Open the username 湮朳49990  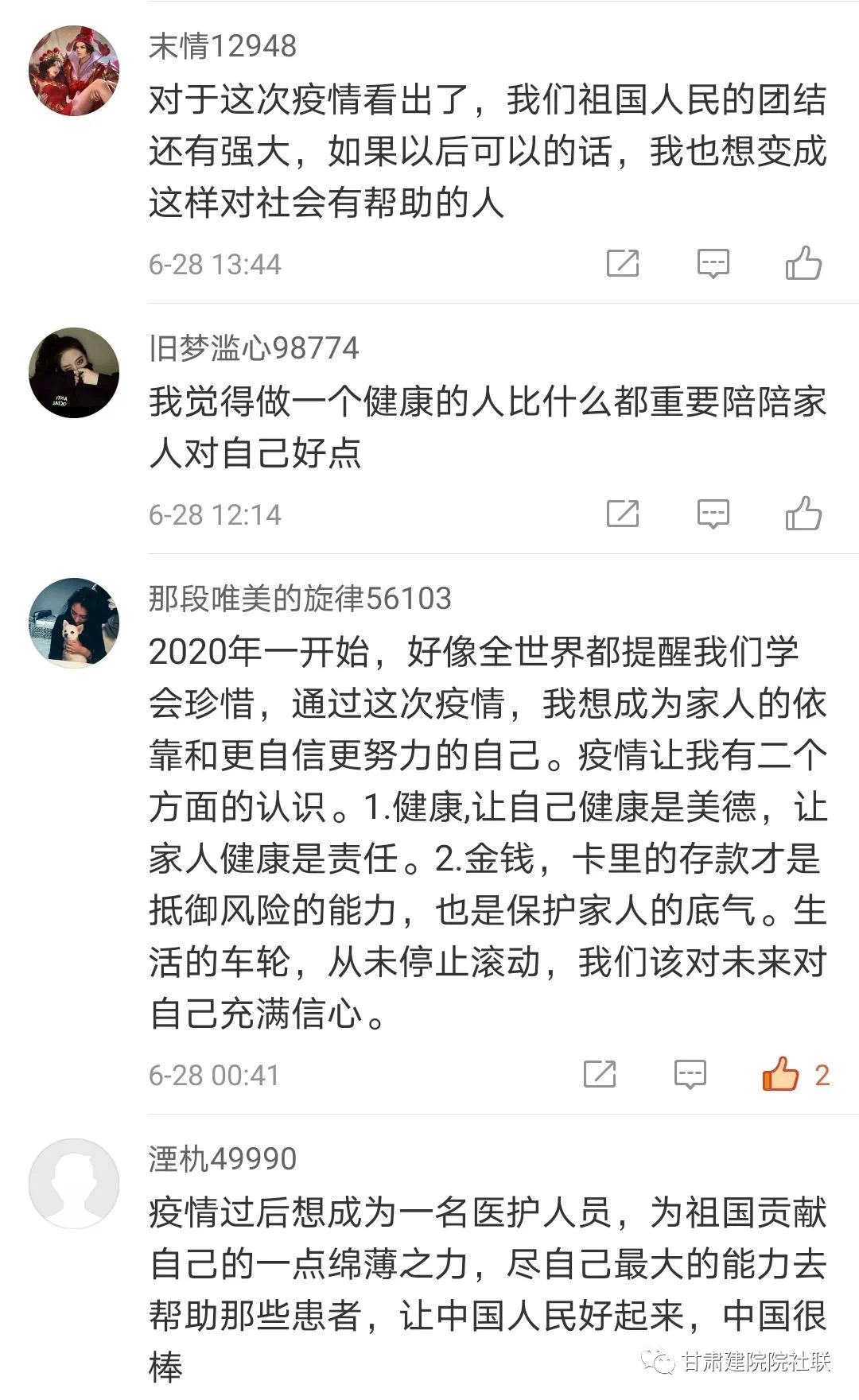tap(223, 1159)
